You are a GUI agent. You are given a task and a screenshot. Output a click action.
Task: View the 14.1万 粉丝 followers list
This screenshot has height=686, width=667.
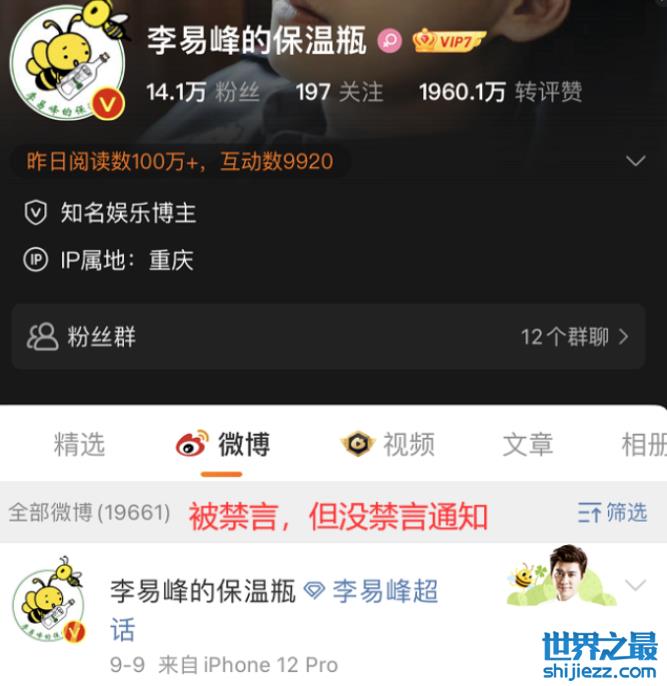(x=202, y=93)
